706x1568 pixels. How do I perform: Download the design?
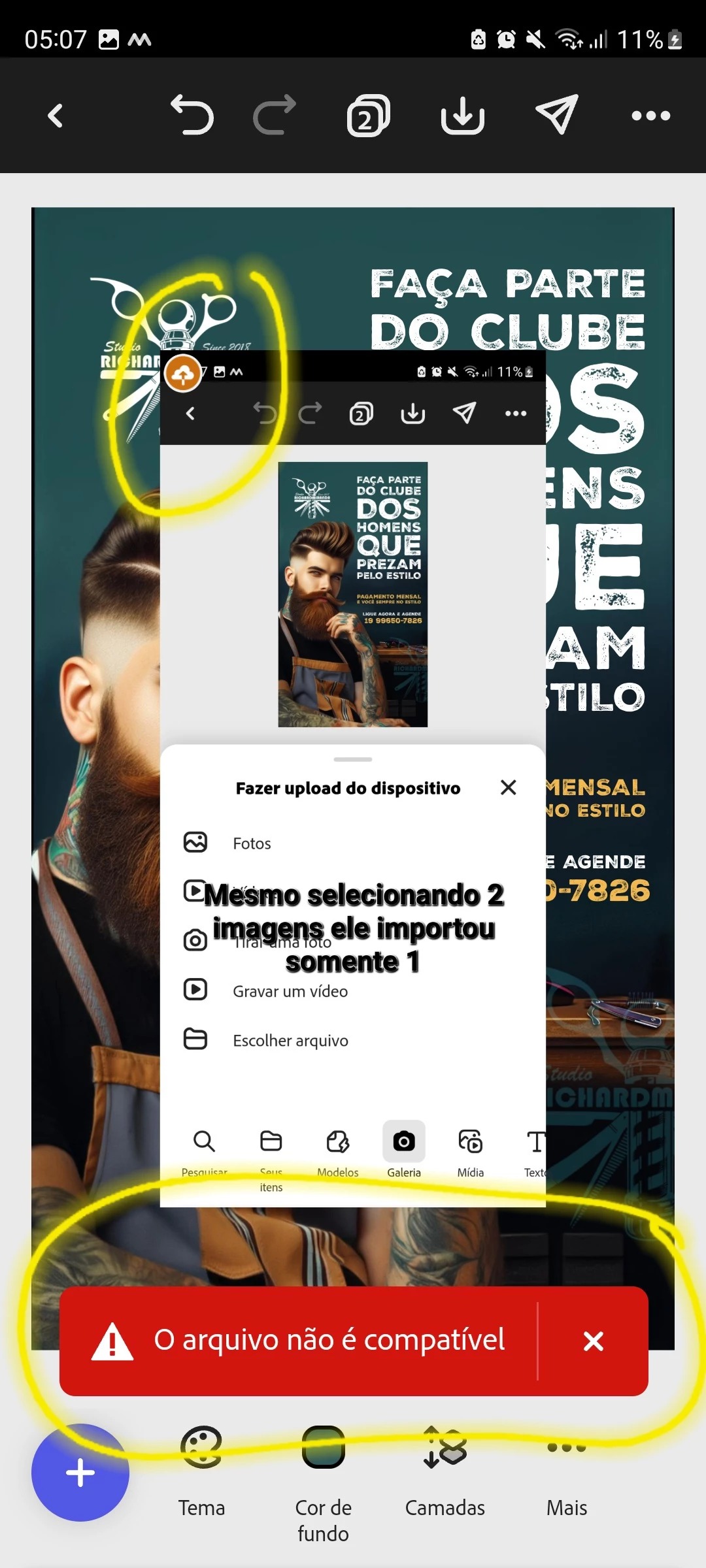click(x=462, y=116)
